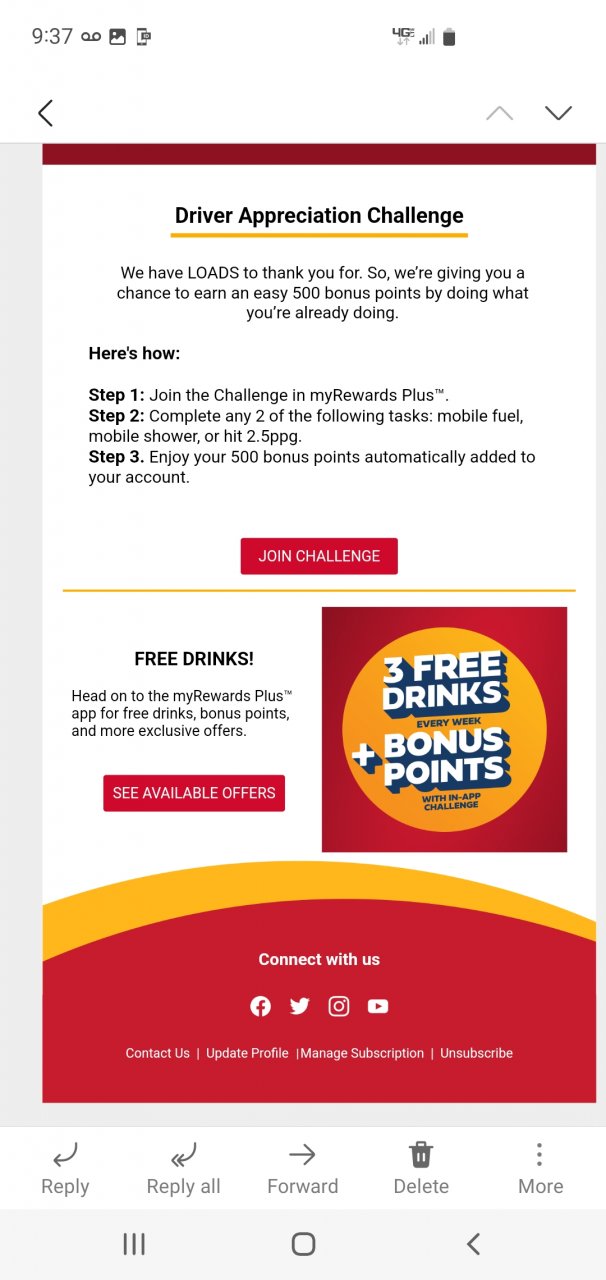Screen dimensions: 606x1280
Task: Open Manage Subscription
Action: [363, 1053]
